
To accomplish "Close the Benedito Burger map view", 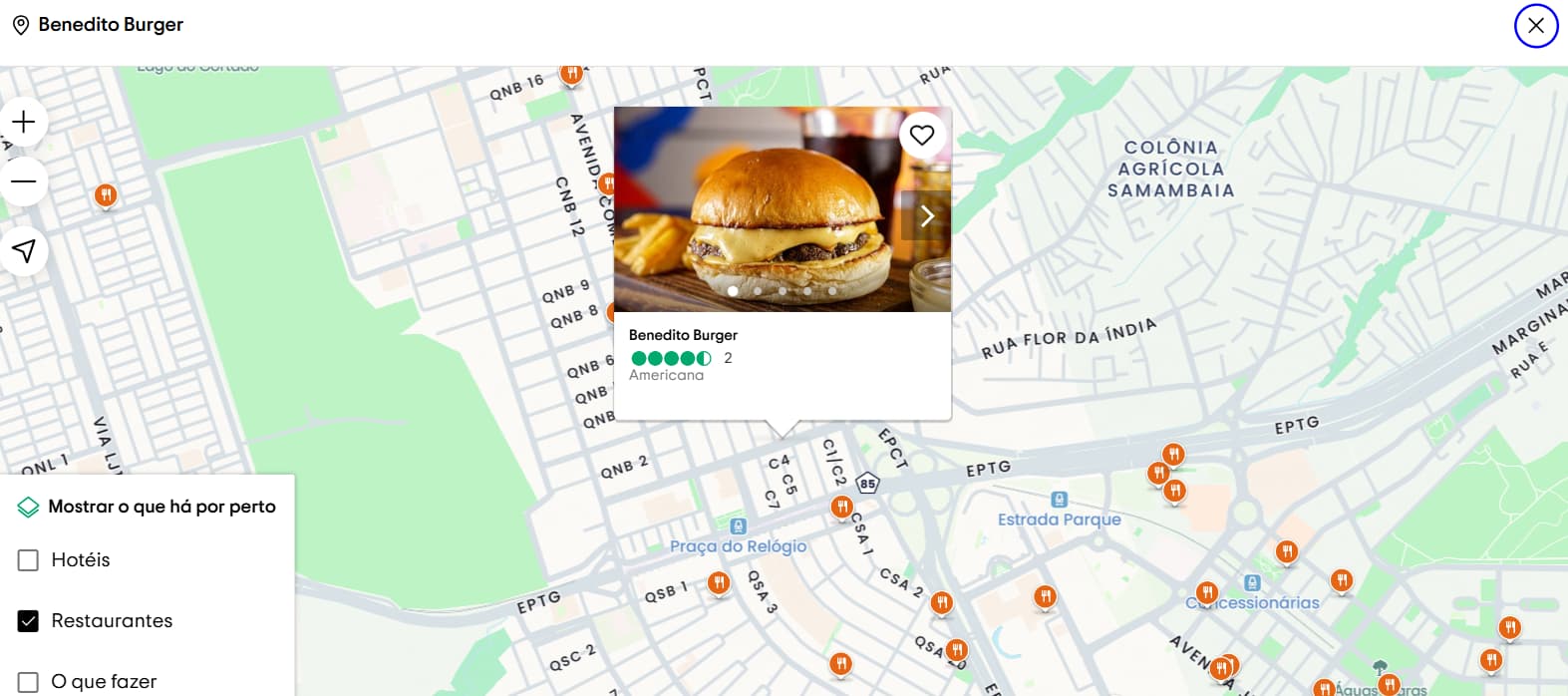I will [x=1535, y=26].
